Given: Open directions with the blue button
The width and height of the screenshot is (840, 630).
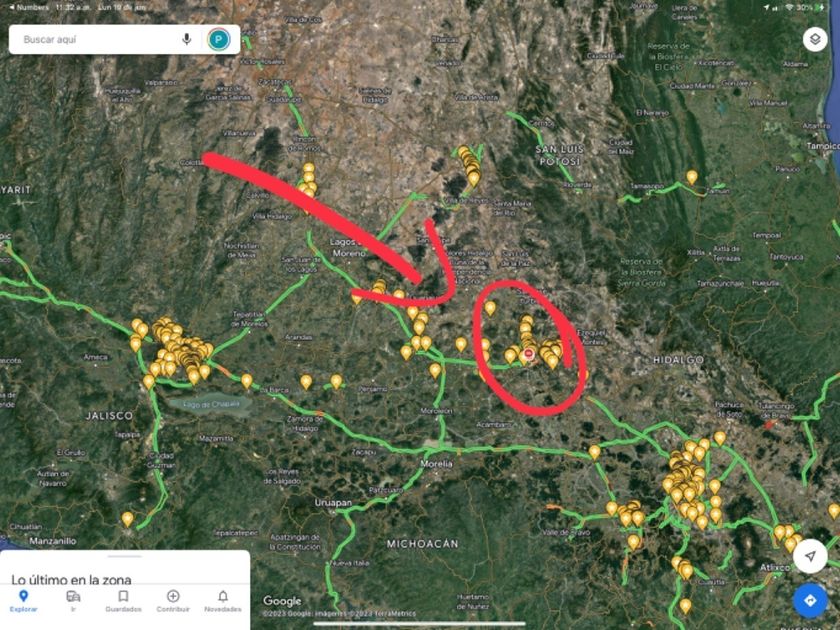Looking at the screenshot, I should tap(810, 600).
